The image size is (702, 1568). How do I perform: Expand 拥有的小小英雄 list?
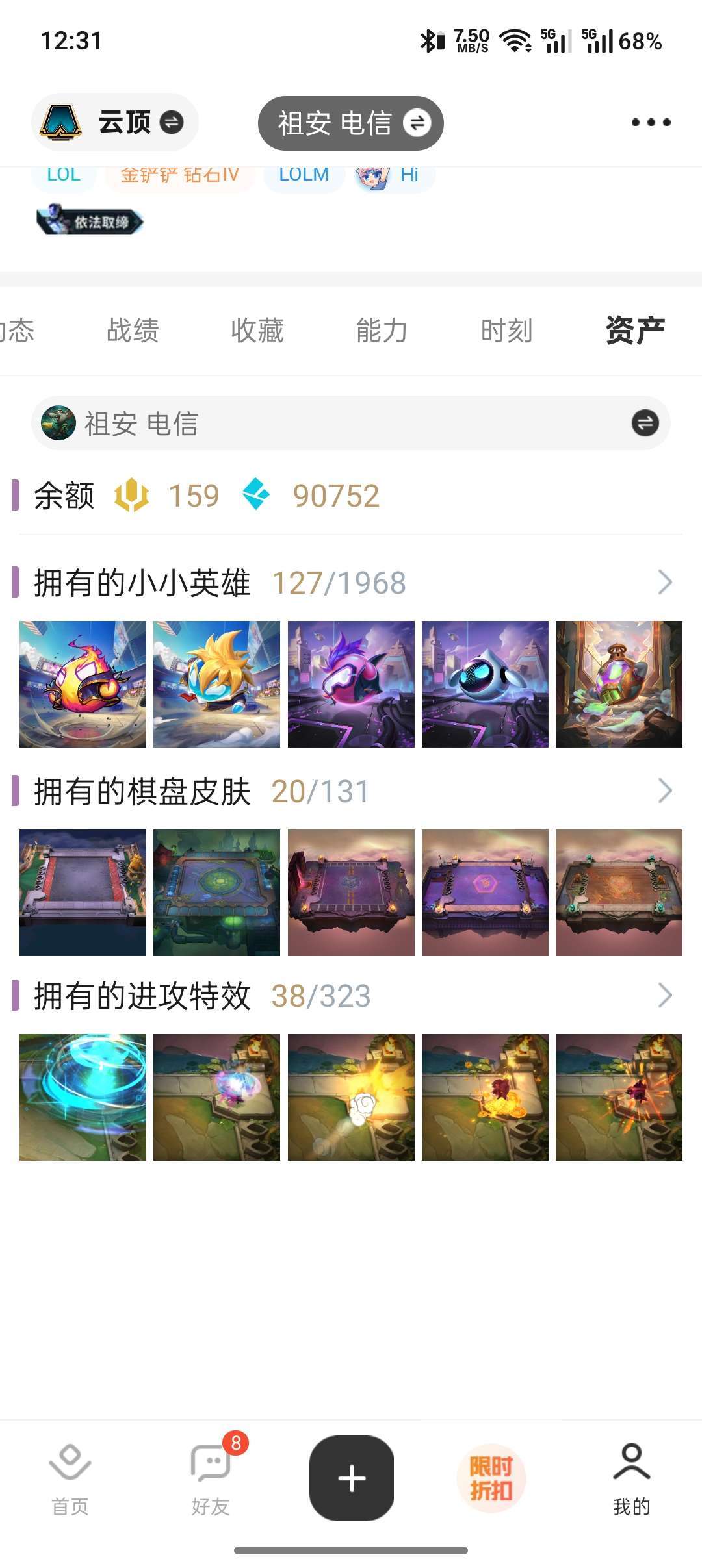pyautogui.click(x=664, y=582)
